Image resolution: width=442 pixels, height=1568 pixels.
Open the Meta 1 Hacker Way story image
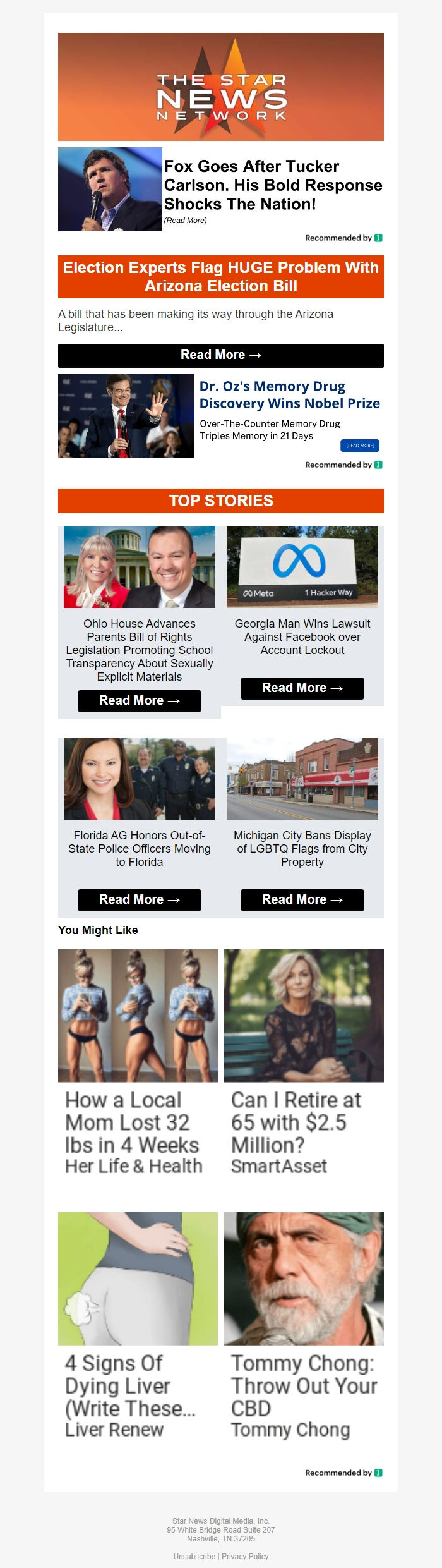click(x=302, y=566)
